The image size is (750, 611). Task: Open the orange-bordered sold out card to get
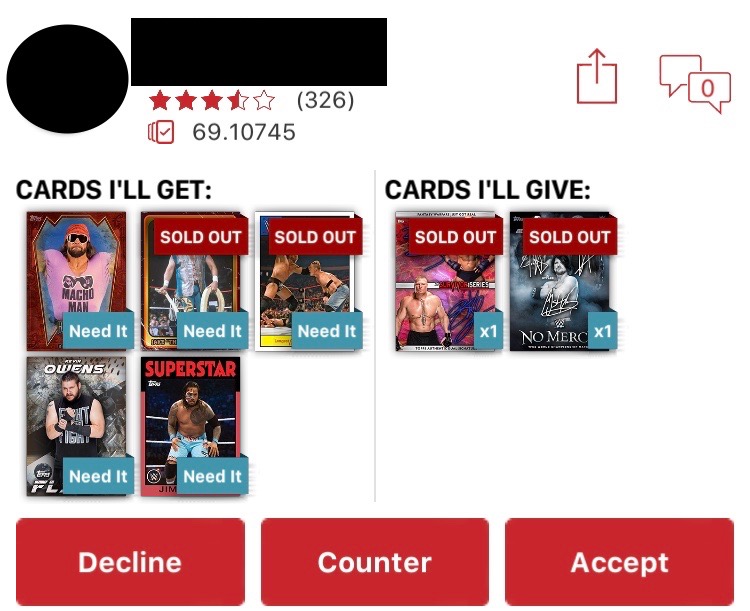tap(191, 280)
